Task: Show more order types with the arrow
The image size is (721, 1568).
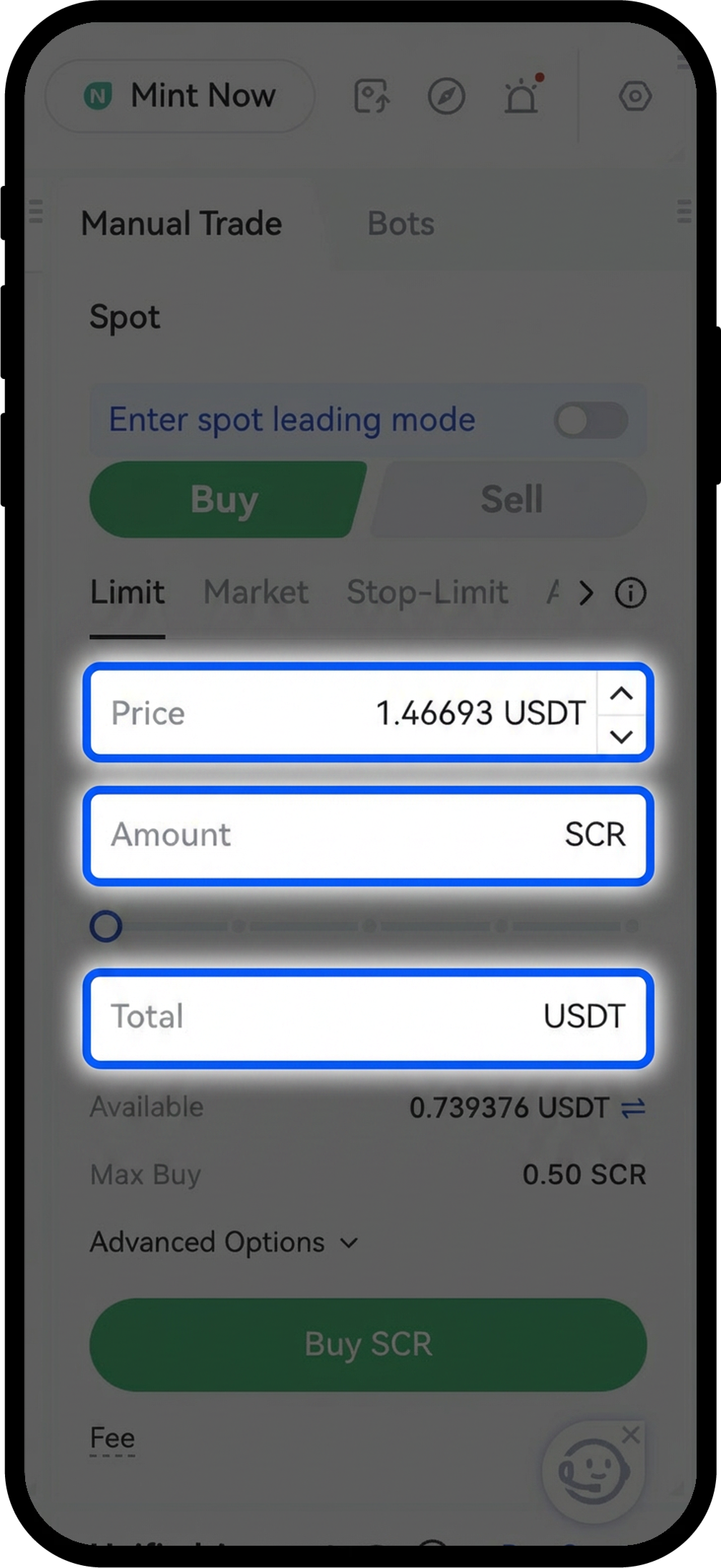Action: pos(586,593)
